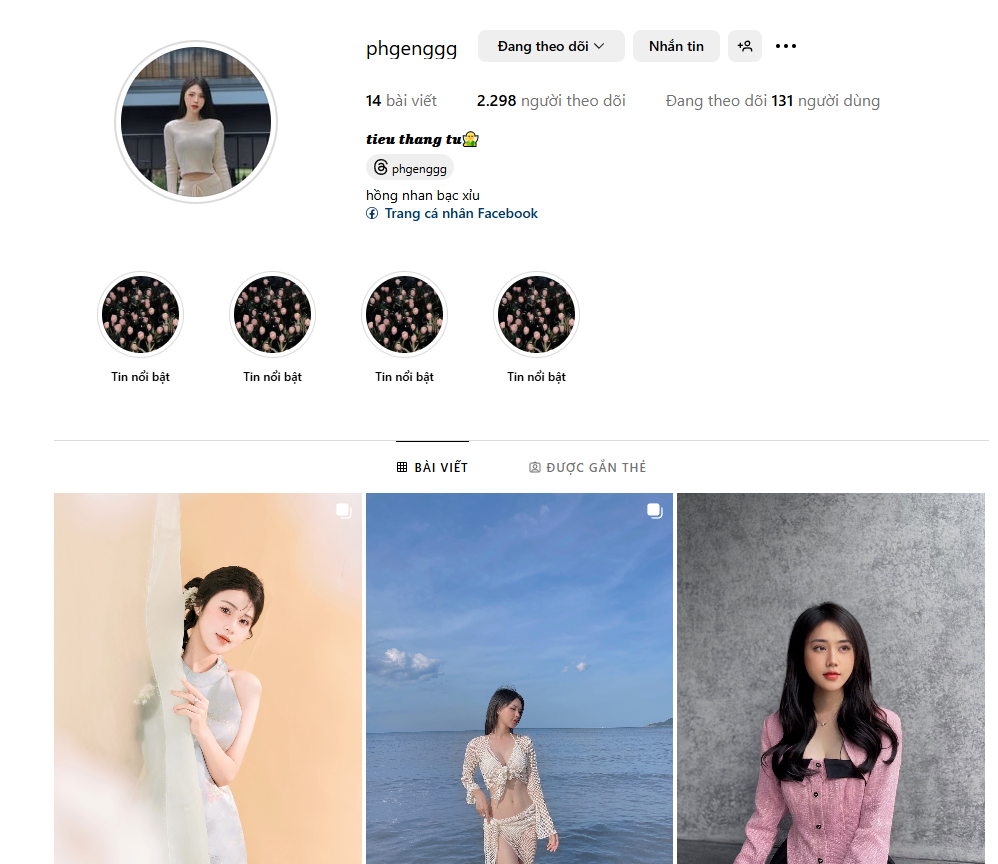Open the phgenggg Threads badge

(410, 168)
